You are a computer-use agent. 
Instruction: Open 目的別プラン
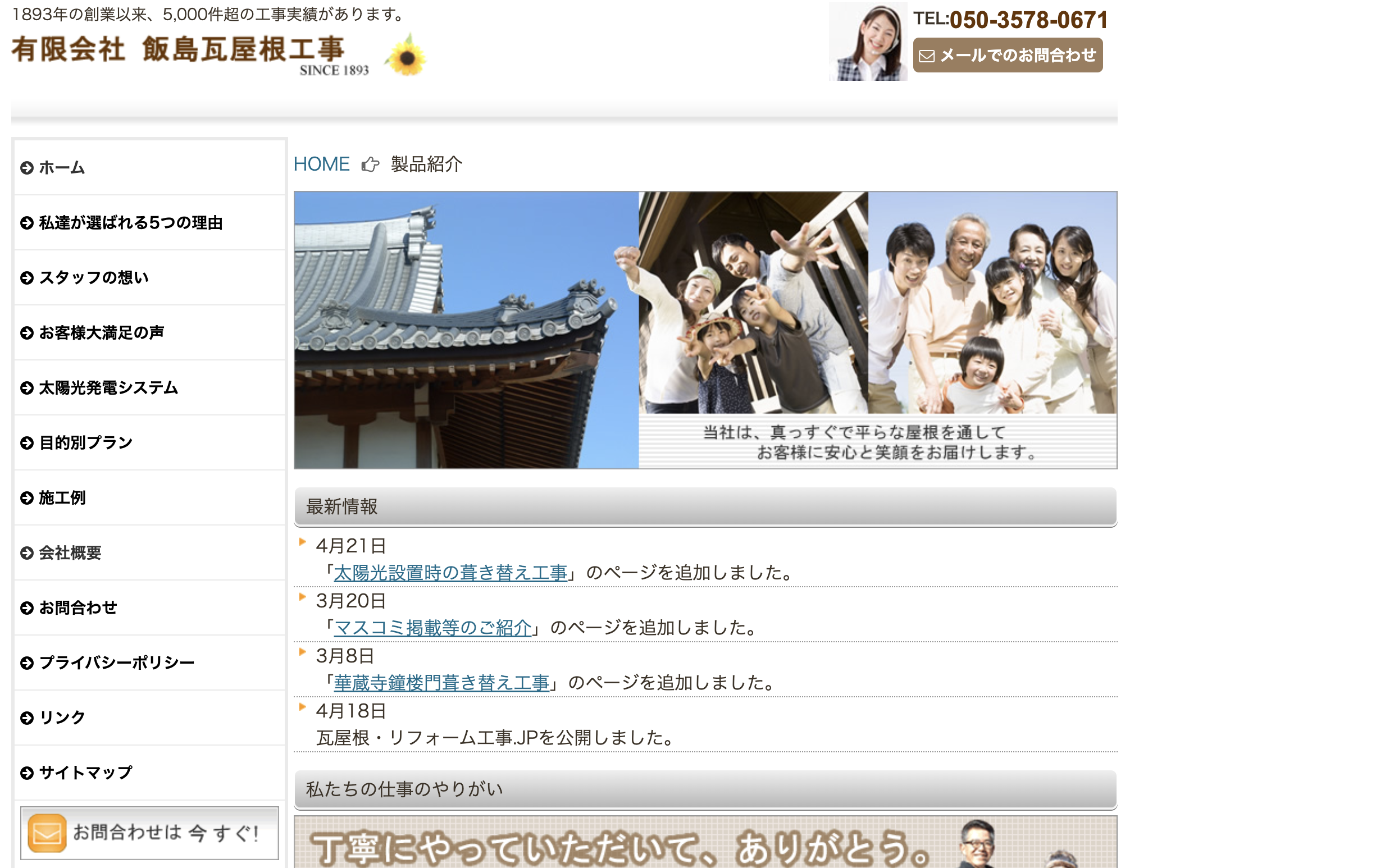point(85,442)
